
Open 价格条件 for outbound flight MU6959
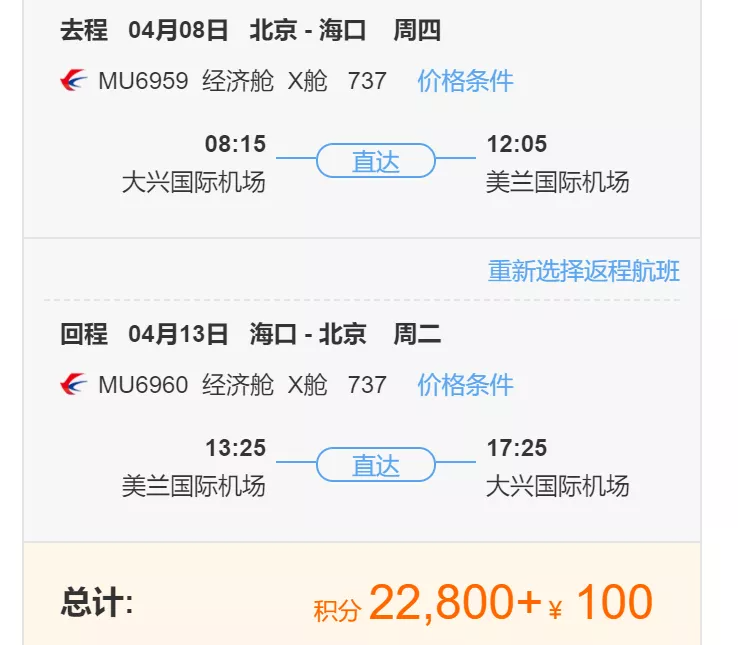click(x=465, y=81)
